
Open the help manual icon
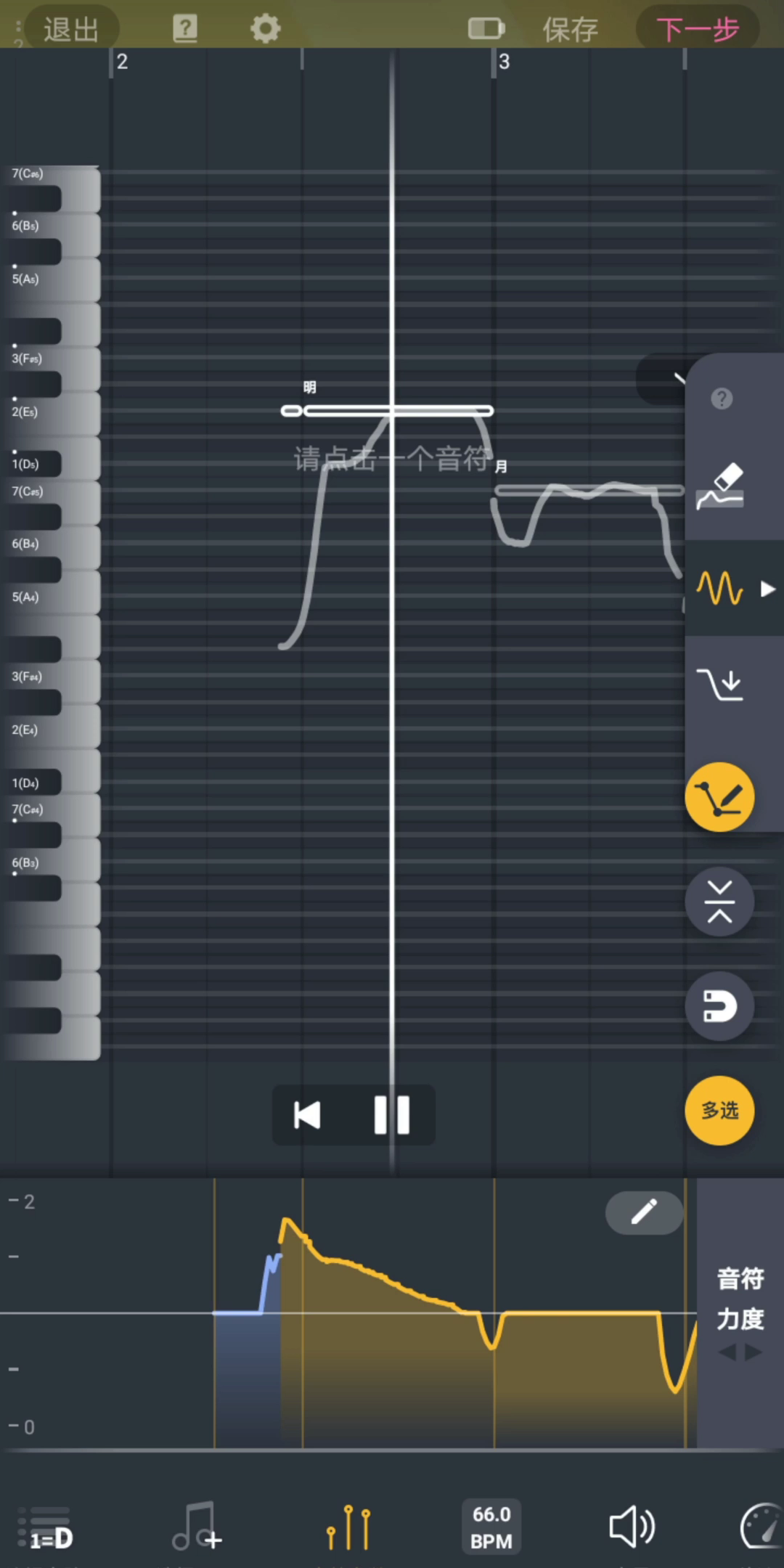pos(185,29)
